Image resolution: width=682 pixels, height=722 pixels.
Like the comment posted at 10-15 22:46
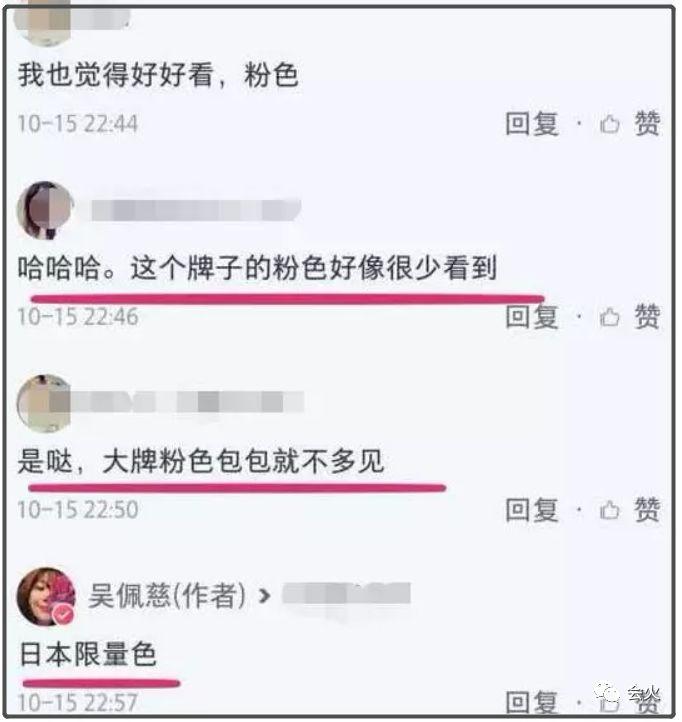tap(634, 318)
